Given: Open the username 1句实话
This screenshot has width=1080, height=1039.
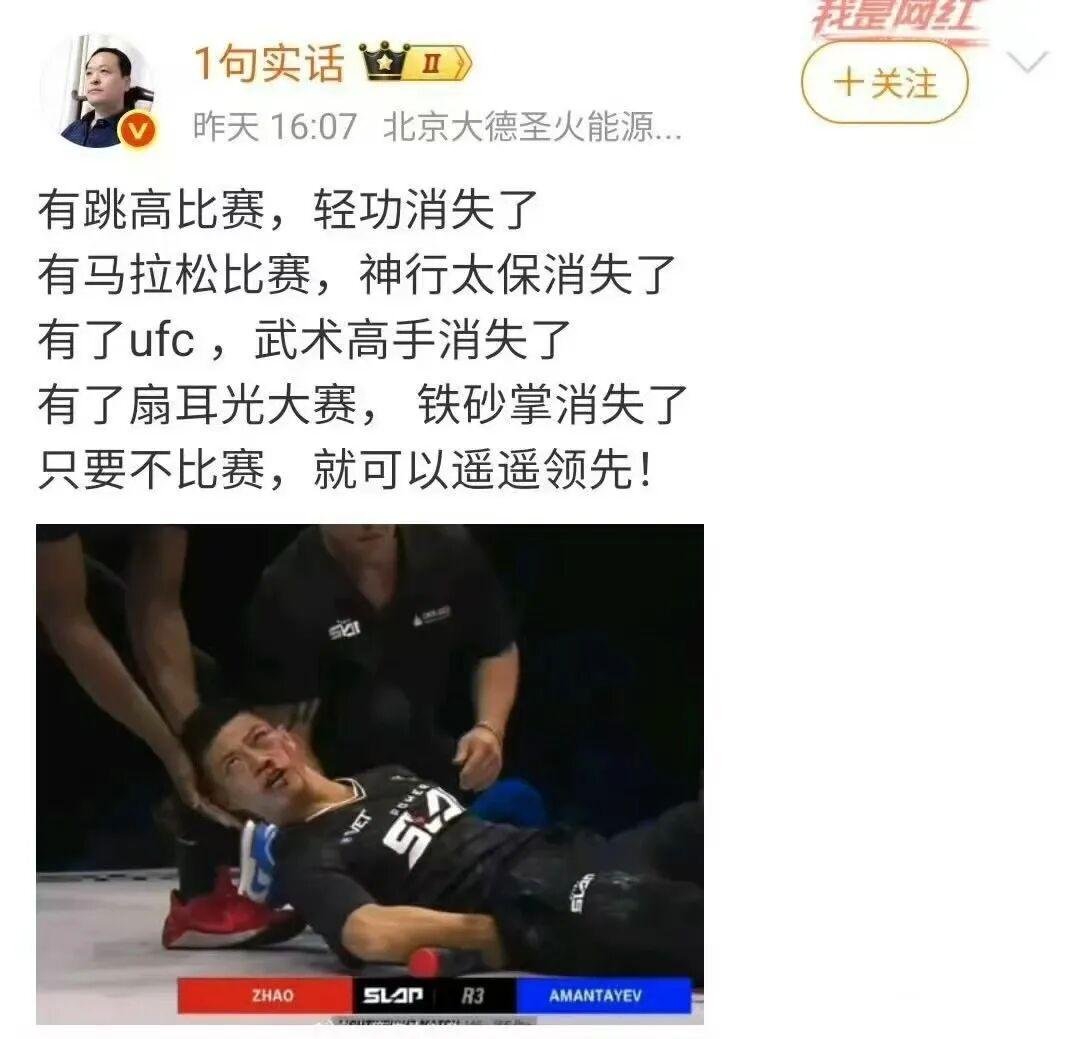Looking at the screenshot, I should tap(268, 64).
